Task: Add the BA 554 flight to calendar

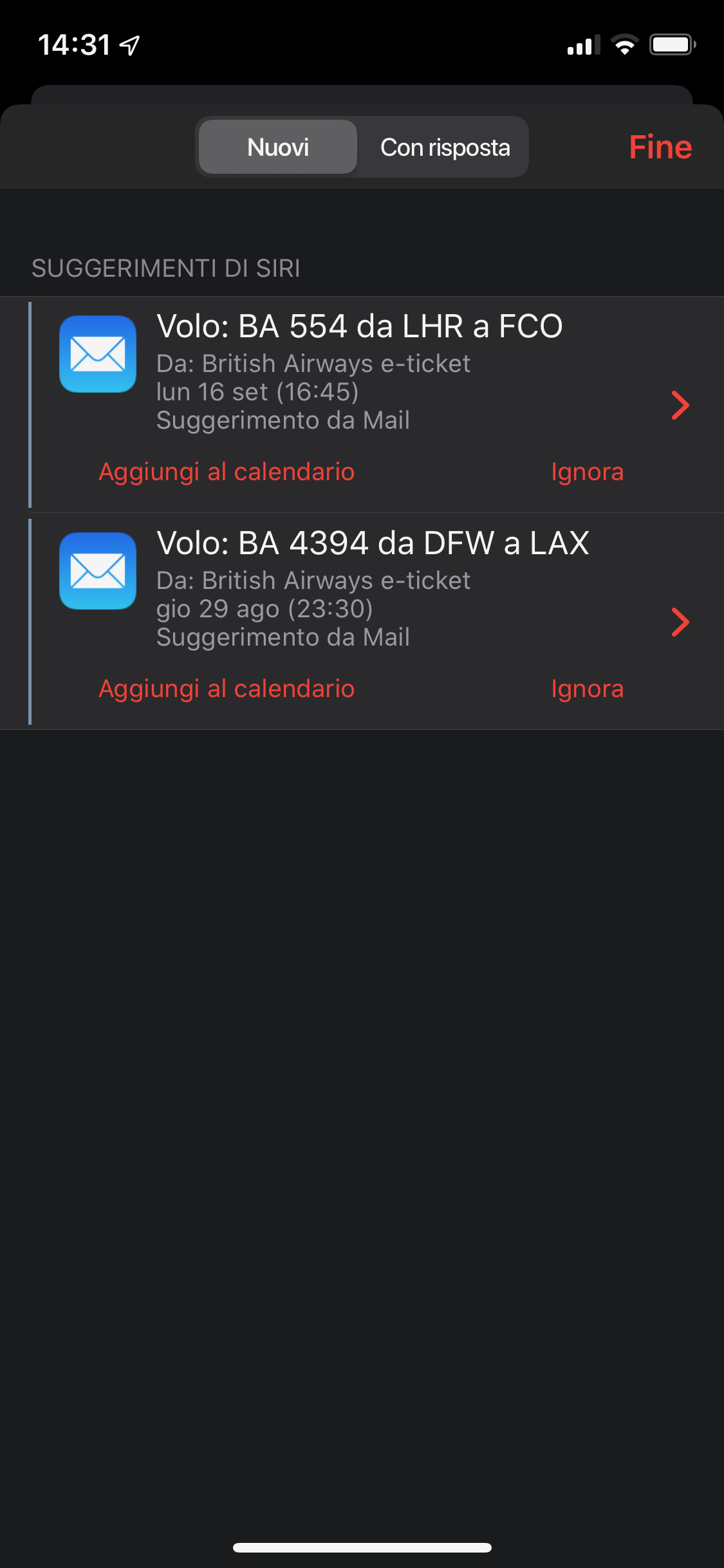Action: (x=227, y=472)
